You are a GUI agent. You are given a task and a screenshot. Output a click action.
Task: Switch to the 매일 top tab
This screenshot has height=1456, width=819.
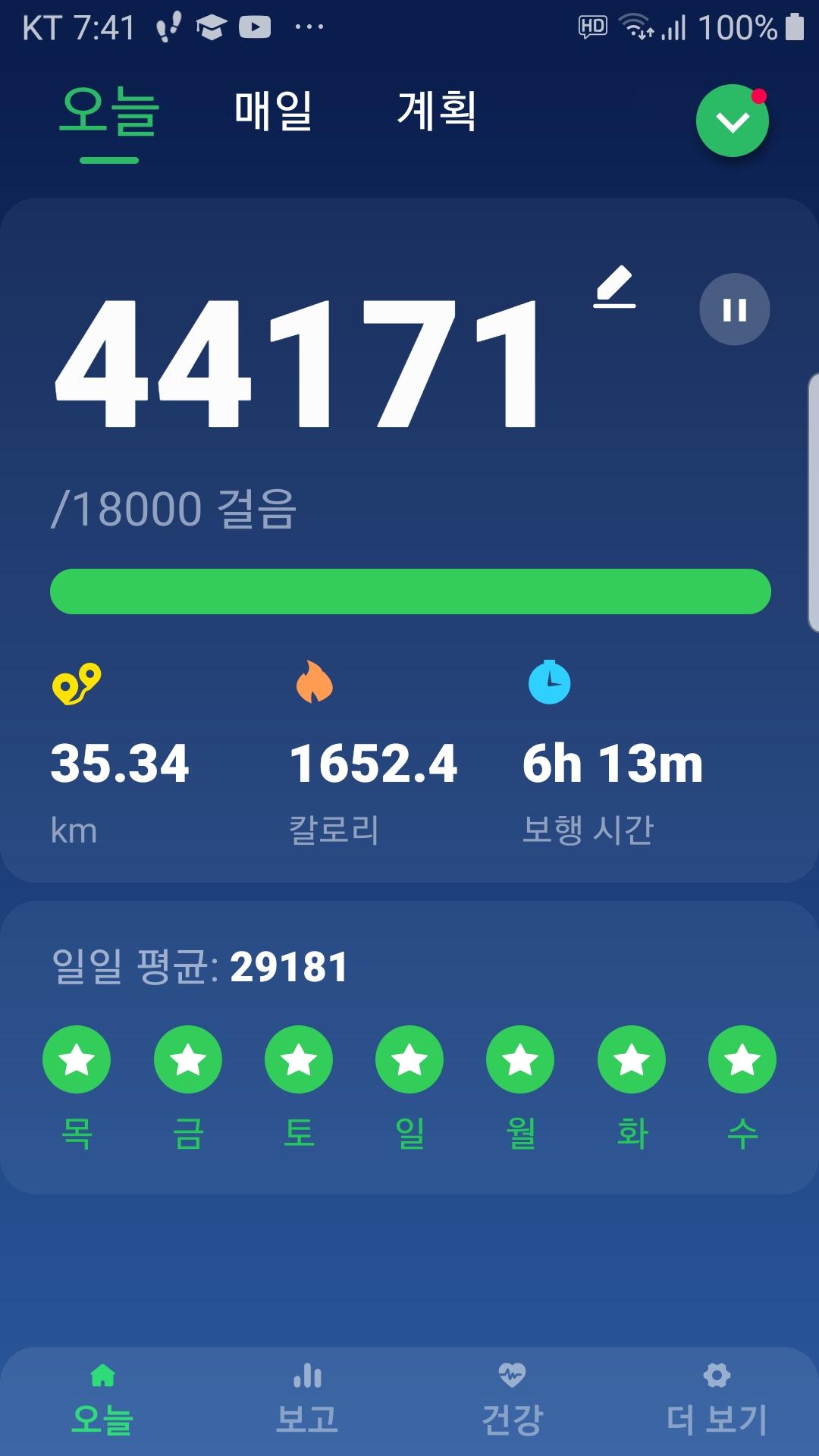coord(273,111)
